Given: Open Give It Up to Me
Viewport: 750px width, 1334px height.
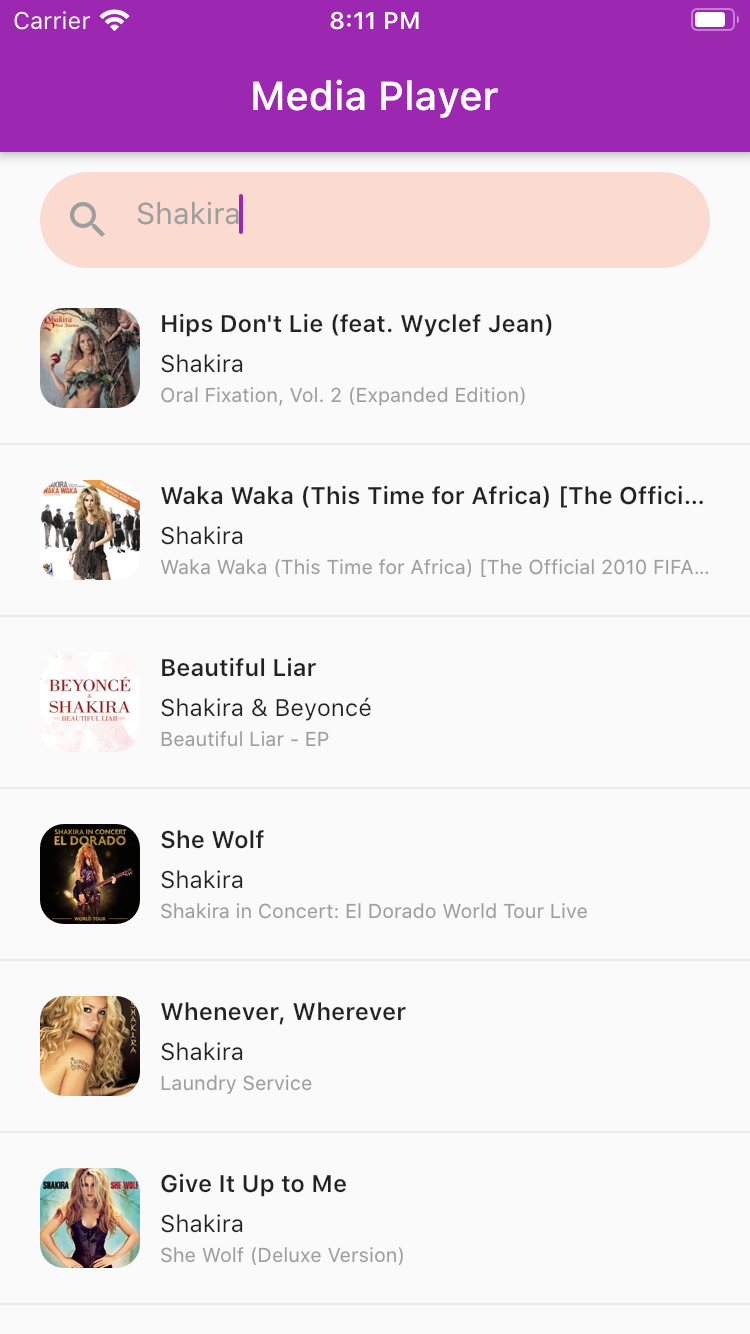Looking at the screenshot, I should [x=375, y=1218].
